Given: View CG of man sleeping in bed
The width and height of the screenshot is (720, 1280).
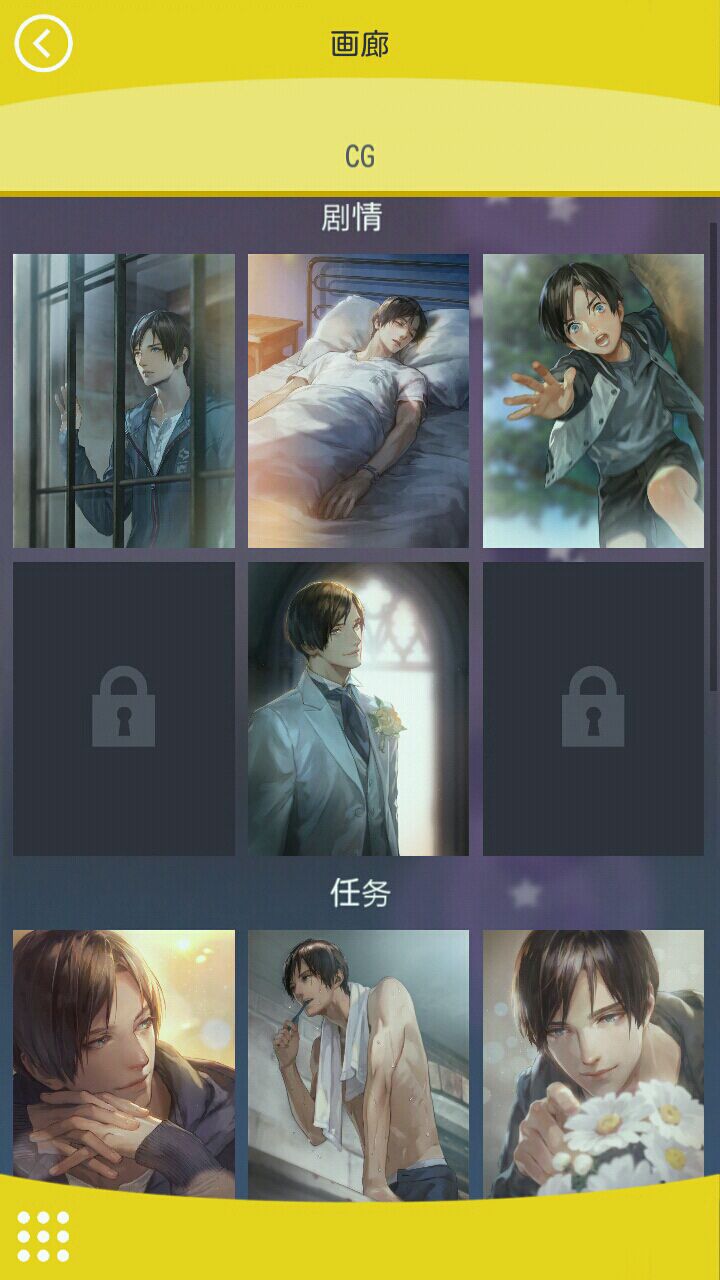Looking at the screenshot, I should (358, 400).
